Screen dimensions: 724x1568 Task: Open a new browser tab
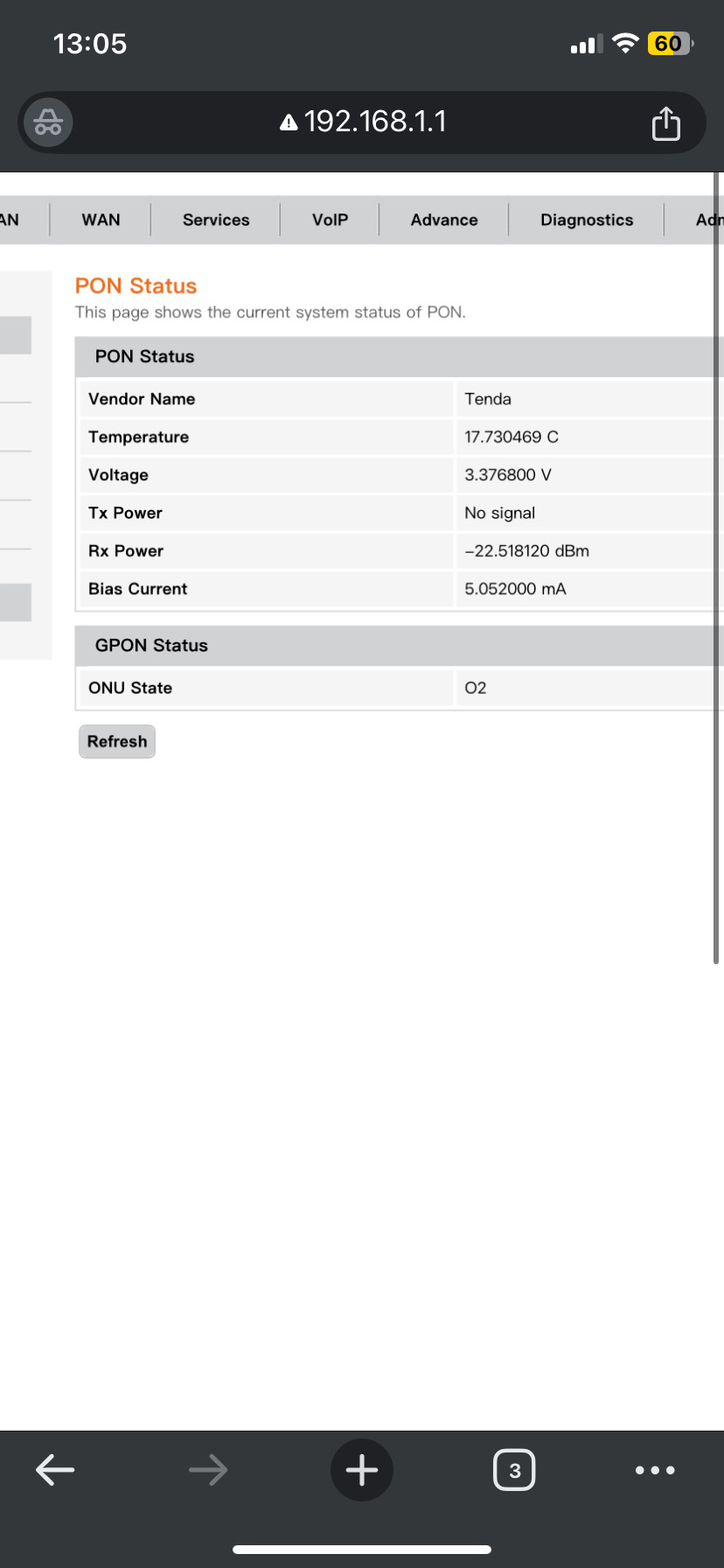click(362, 1470)
